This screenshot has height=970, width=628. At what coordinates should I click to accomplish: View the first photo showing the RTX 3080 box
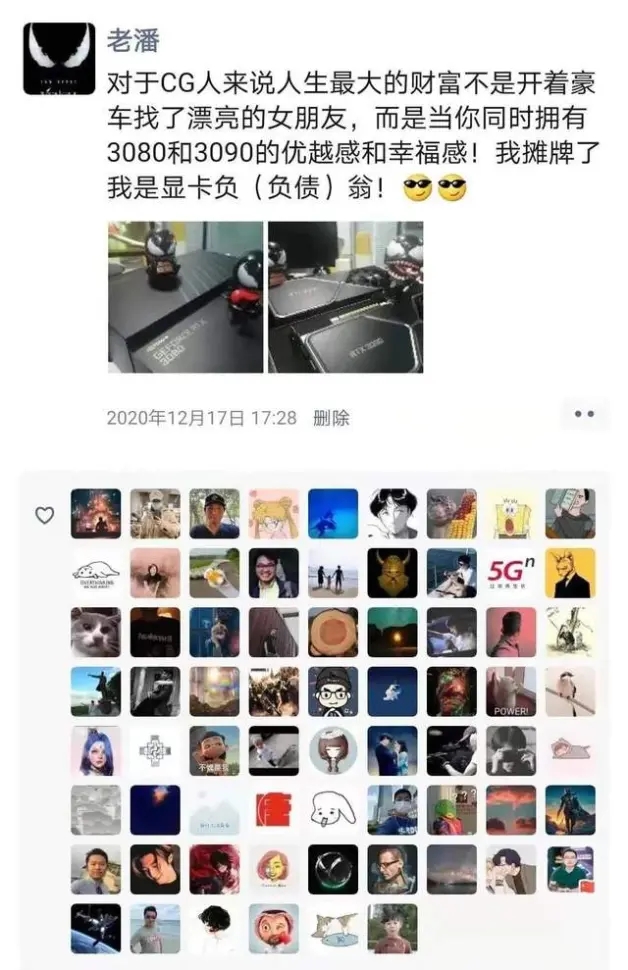pyautogui.click(x=185, y=297)
